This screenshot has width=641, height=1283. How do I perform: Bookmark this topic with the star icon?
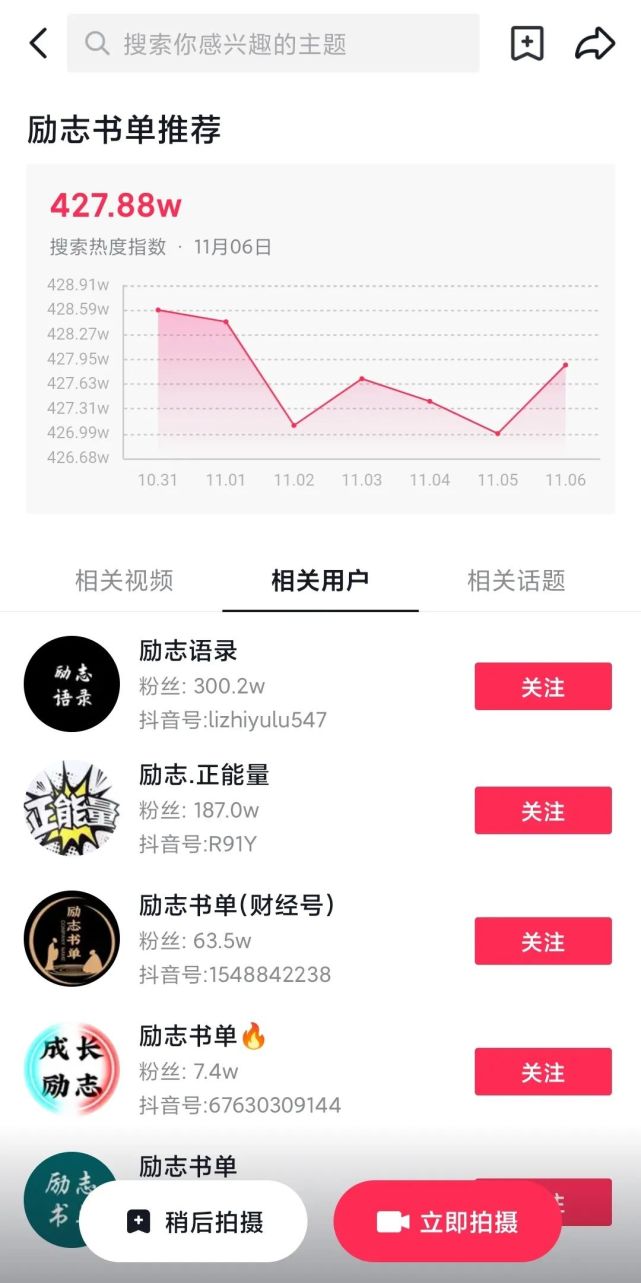click(527, 43)
